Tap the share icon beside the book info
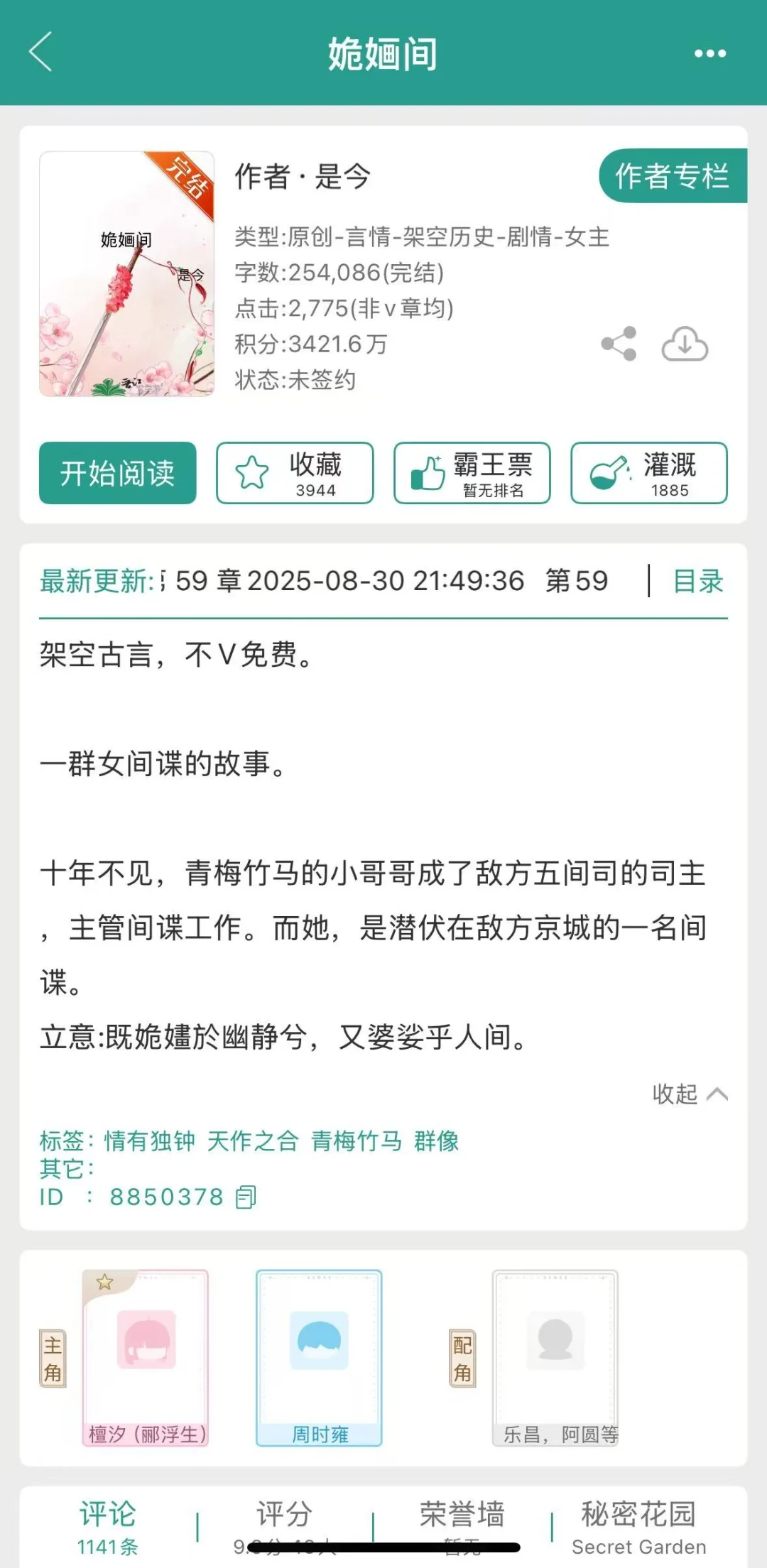Image resolution: width=767 pixels, height=1568 pixels. point(618,344)
